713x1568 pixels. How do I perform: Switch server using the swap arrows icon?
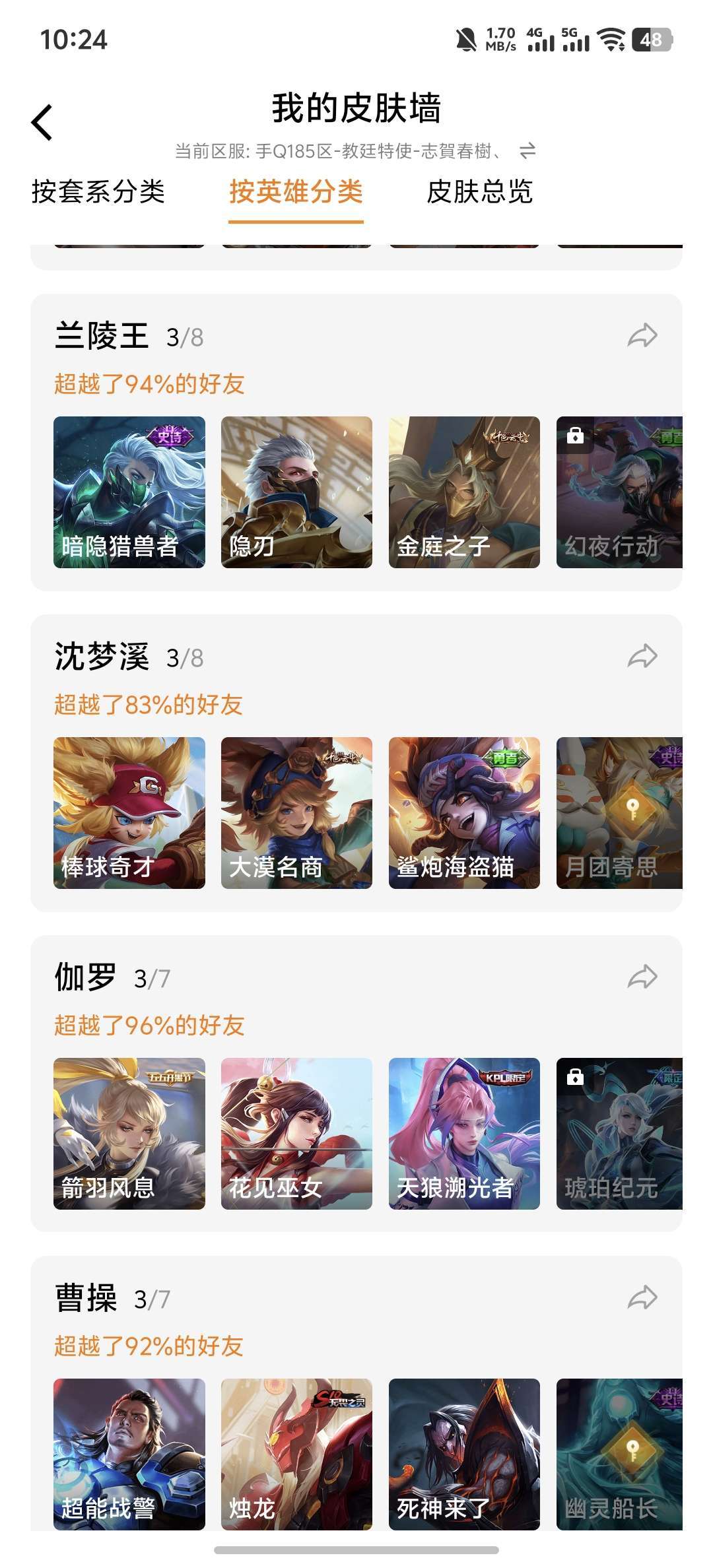pos(527,151)
